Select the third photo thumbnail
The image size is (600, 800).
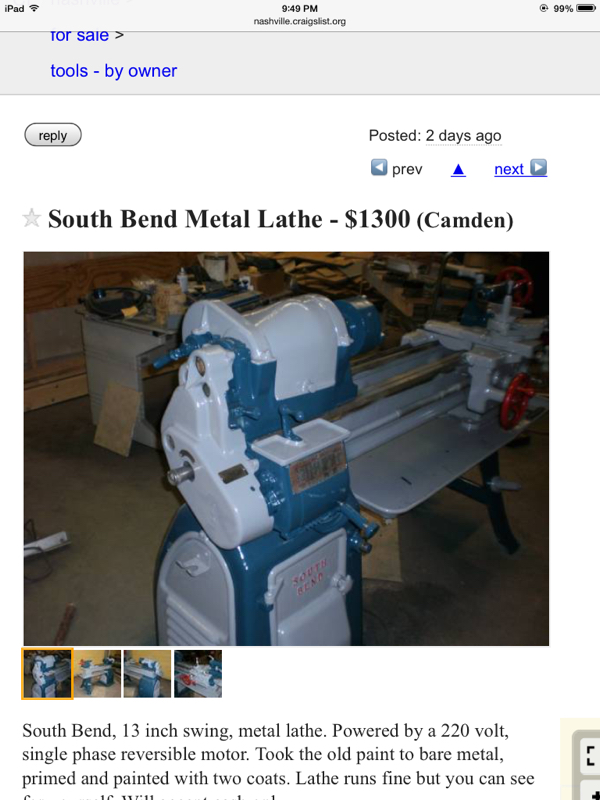click(x=147, y=673)
